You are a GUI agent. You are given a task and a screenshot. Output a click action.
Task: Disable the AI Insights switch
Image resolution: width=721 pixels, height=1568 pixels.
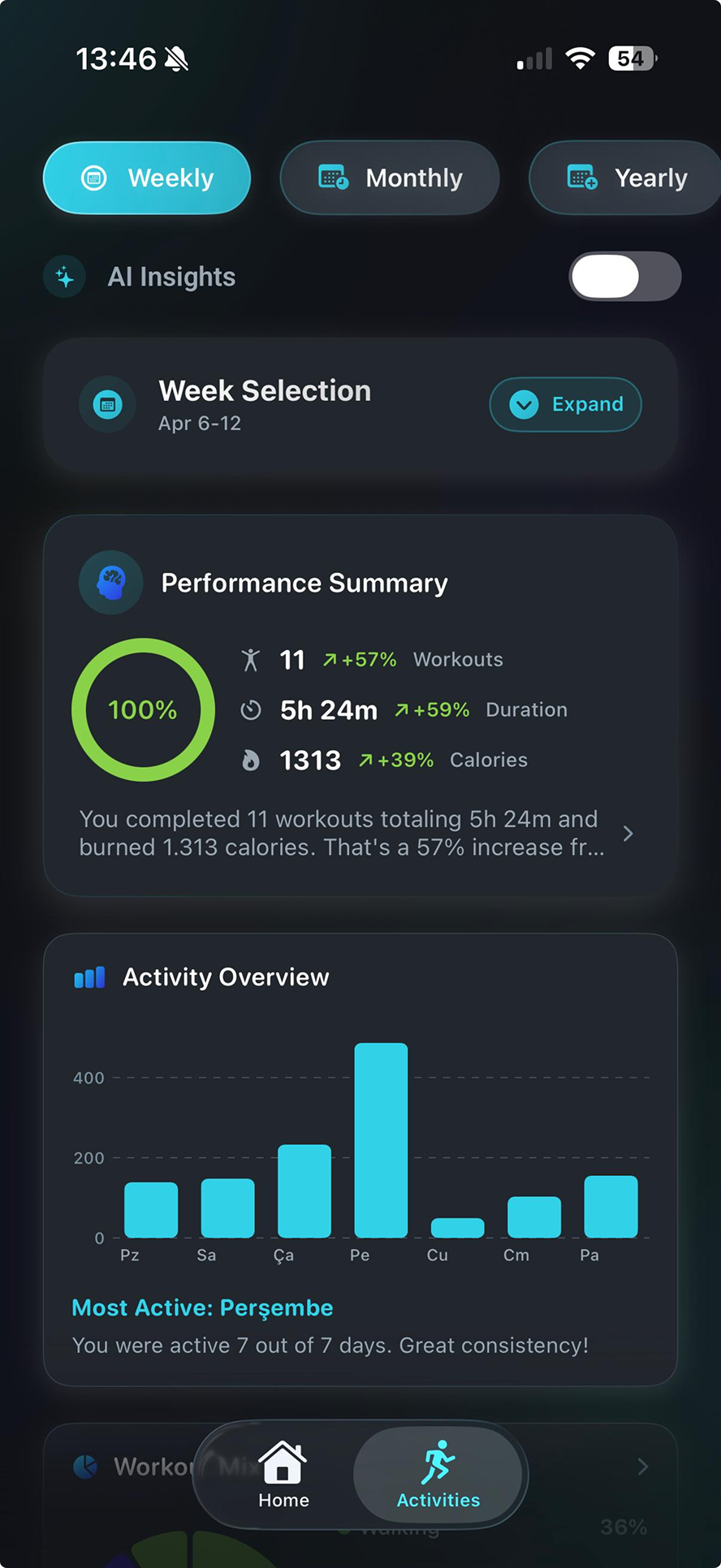pos(624,276)
